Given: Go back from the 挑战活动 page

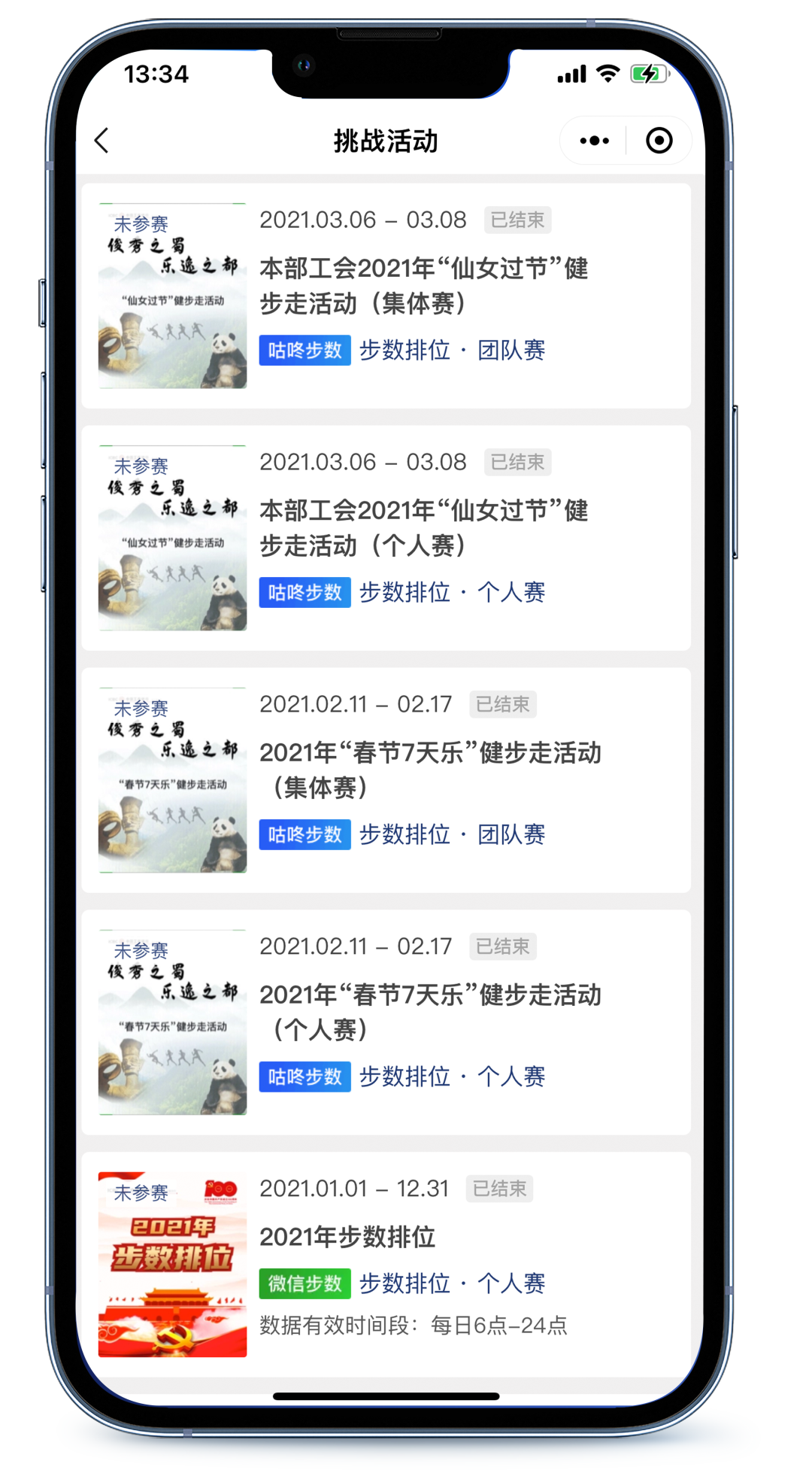Looking at the screenshot, I should coord(102,141).
